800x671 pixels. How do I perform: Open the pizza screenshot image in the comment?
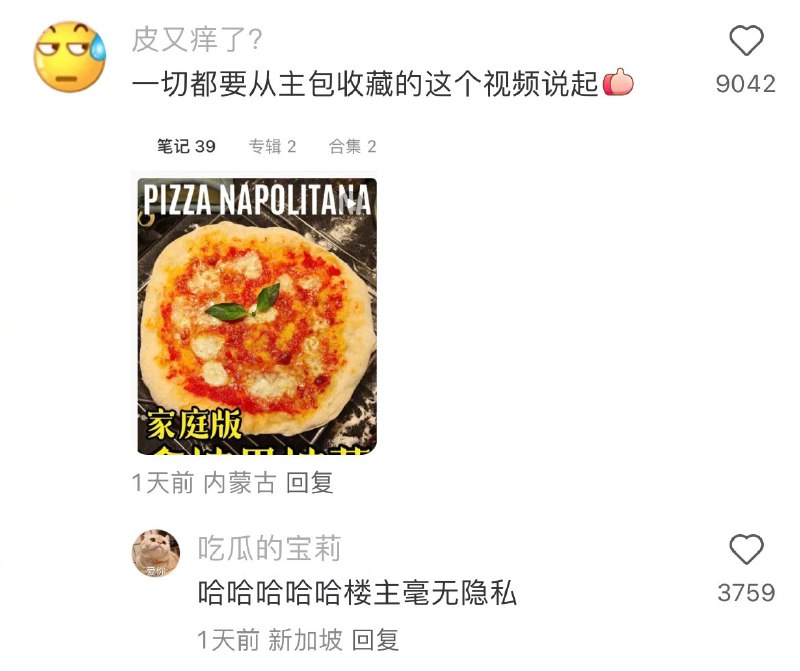[x=257, y=315]
